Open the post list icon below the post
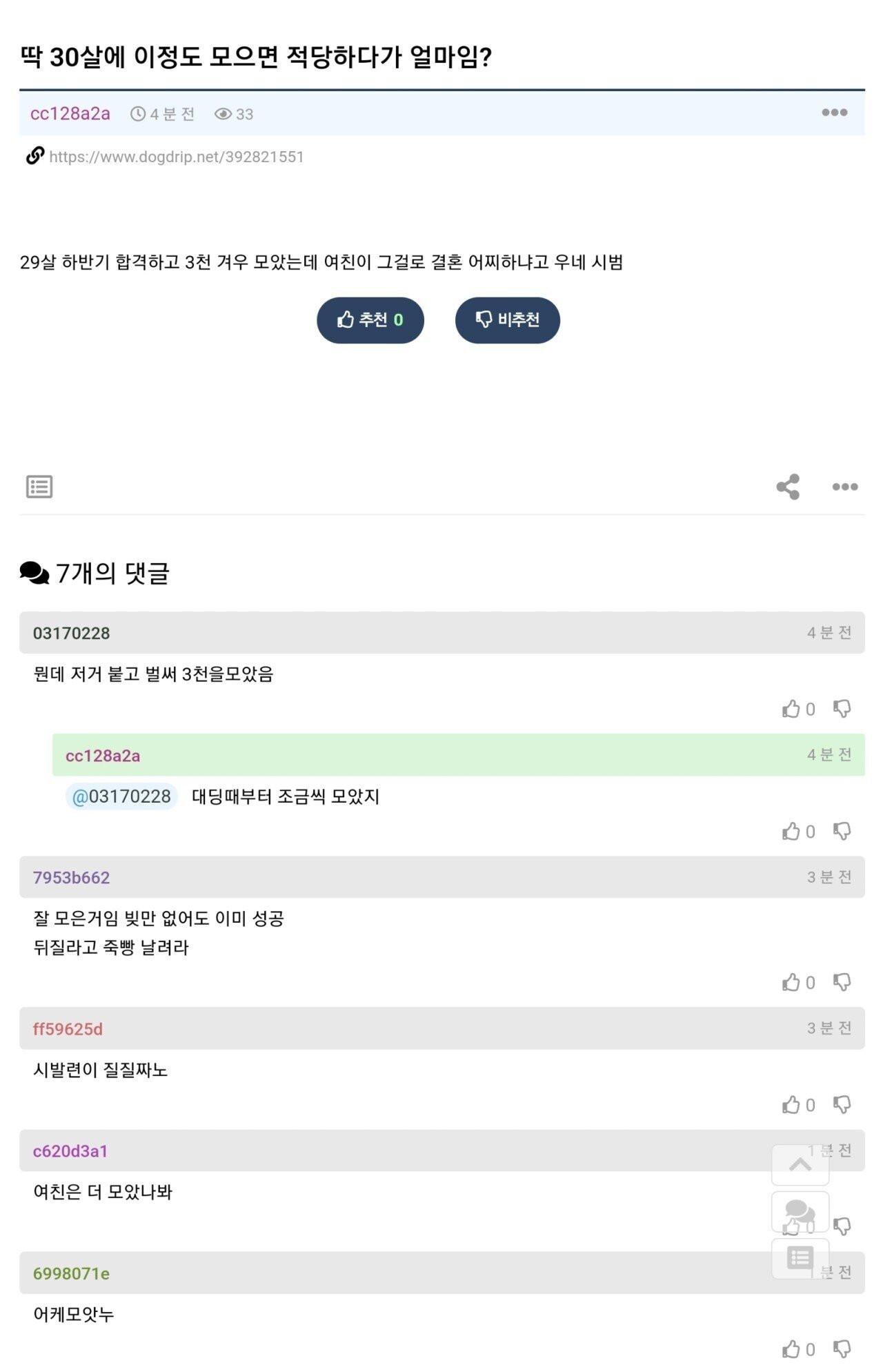Image resolution: width=883 pixels, height=1372 pixels. (39, 487)
